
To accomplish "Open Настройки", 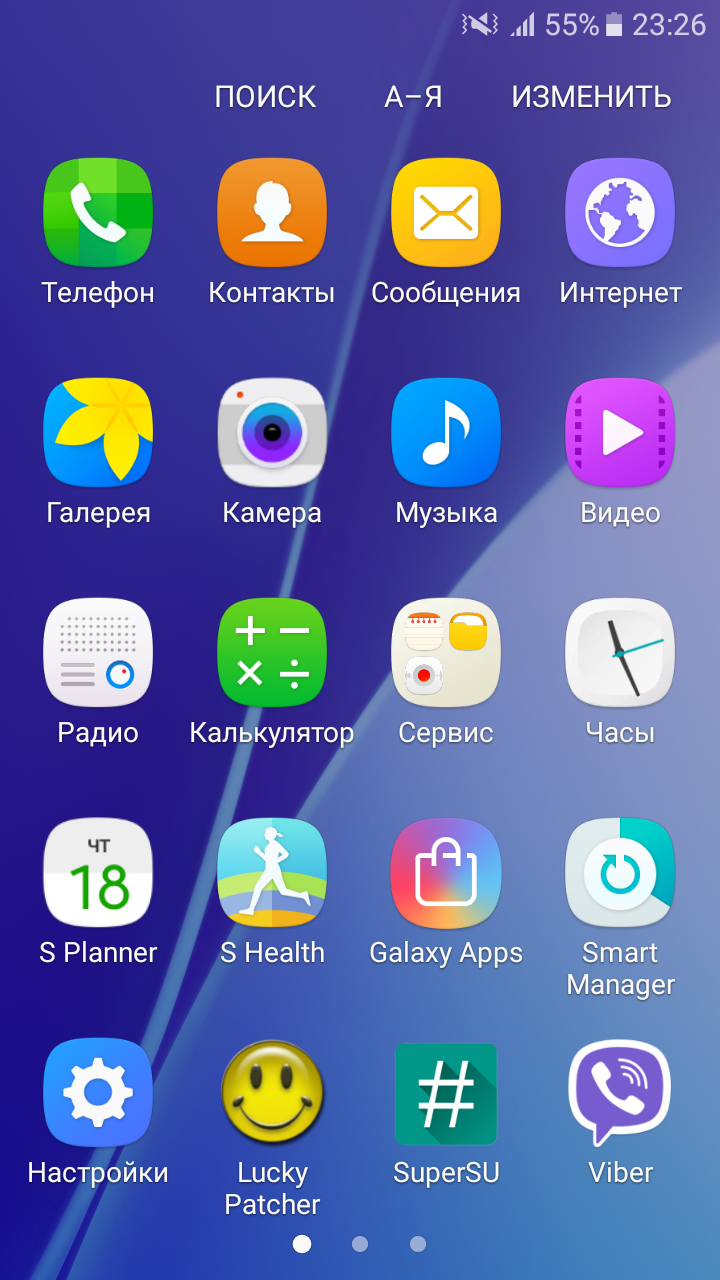I will pos(98,1093).
